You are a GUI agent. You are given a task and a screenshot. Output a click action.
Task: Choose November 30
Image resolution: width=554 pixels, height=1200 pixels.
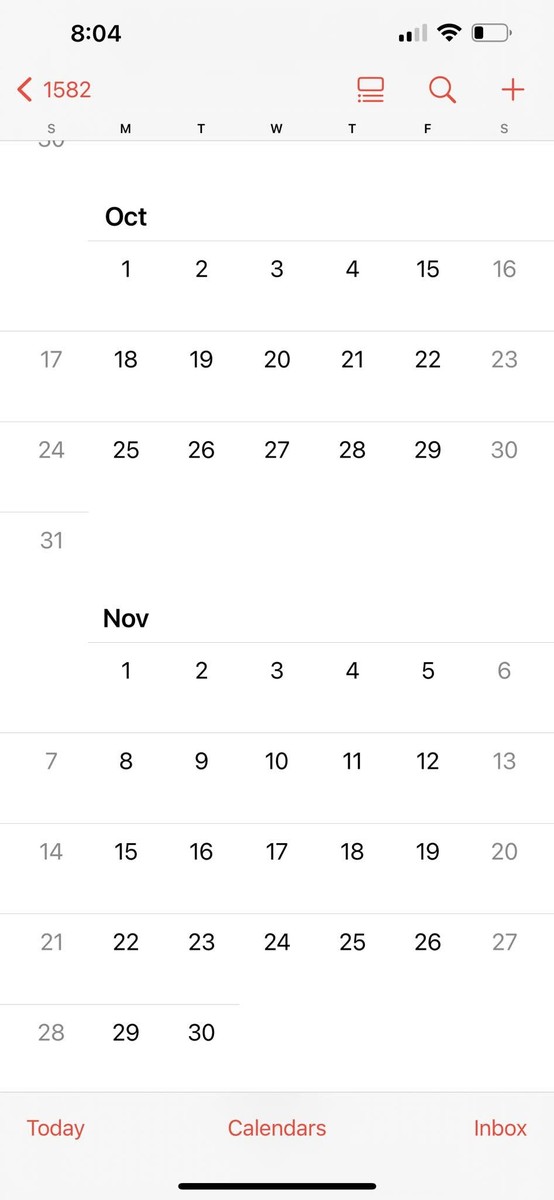[x=201, y=1033]
